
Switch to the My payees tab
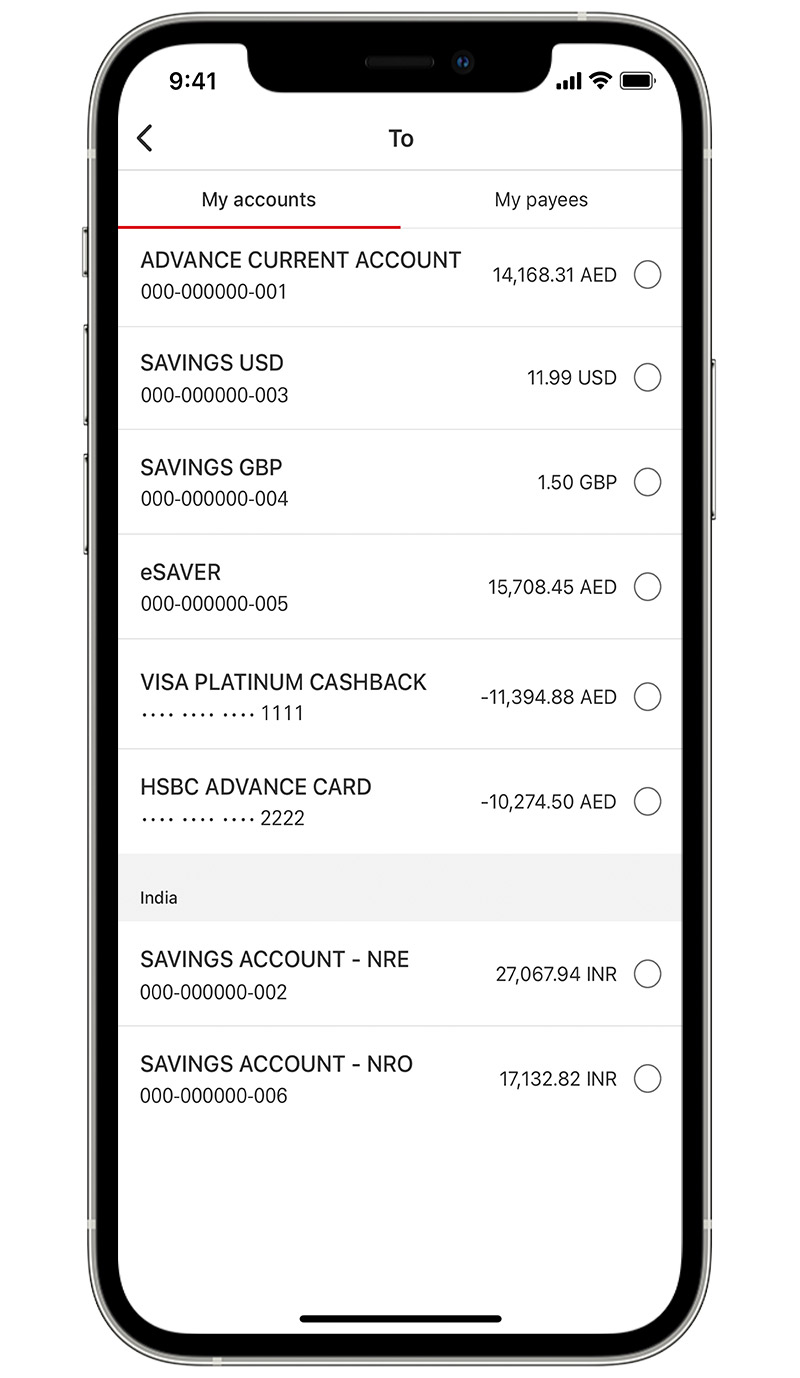point(541,200)
